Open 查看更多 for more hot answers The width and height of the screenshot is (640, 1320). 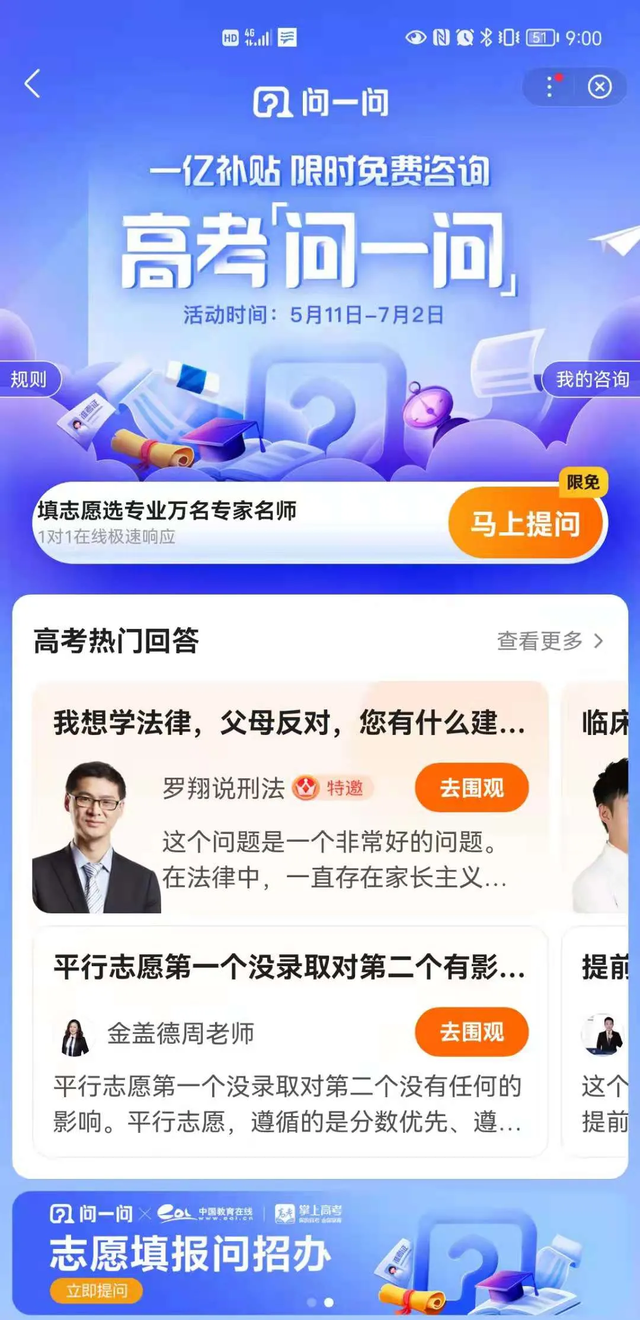coord(550,641)
